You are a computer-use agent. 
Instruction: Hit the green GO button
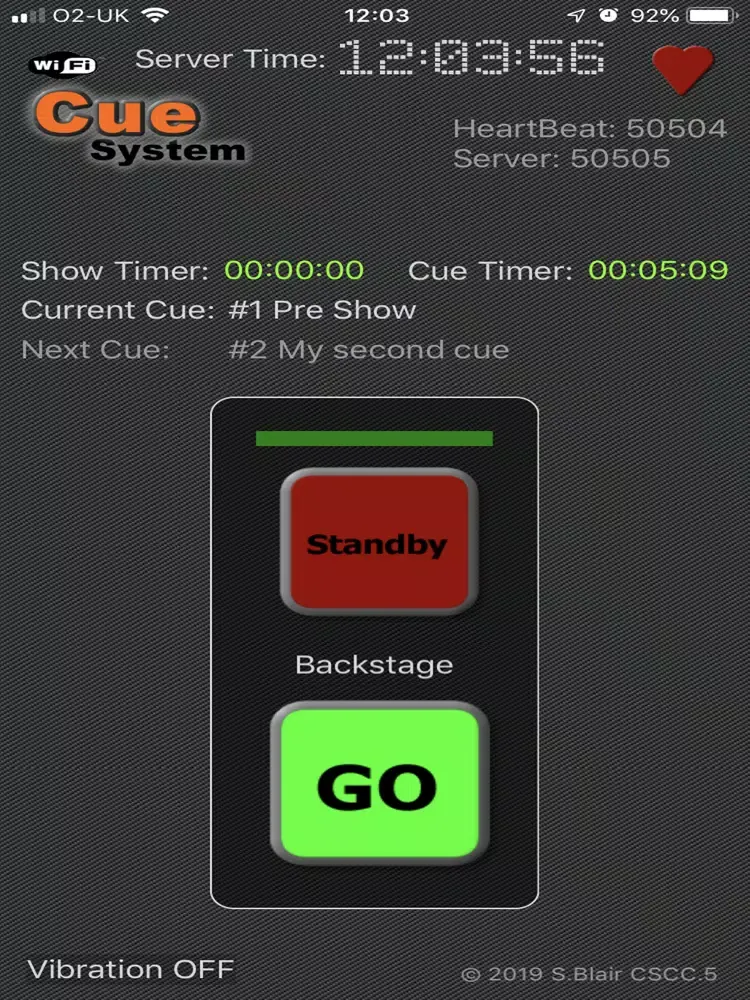(378, 786)
